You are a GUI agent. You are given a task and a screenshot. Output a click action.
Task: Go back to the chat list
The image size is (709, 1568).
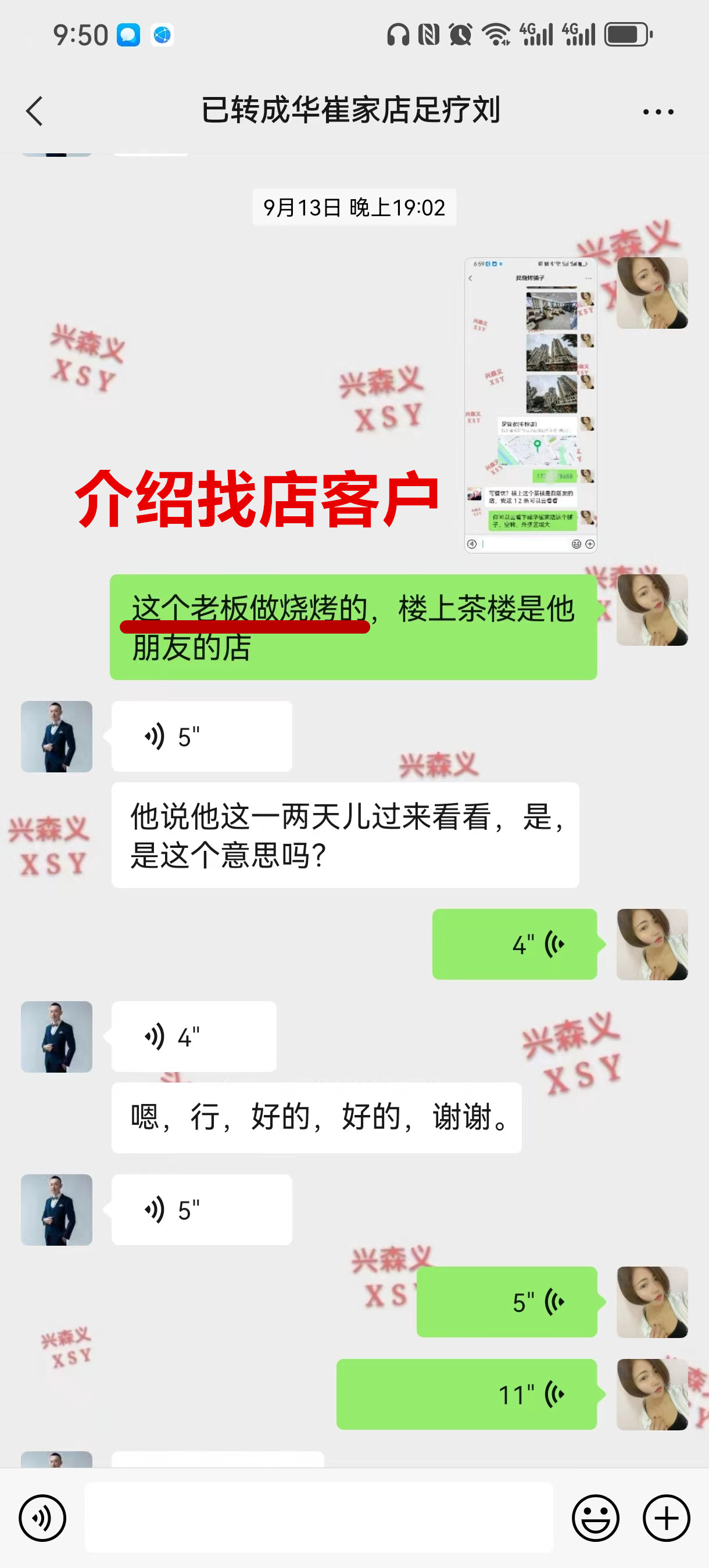[x=35, y=112]
